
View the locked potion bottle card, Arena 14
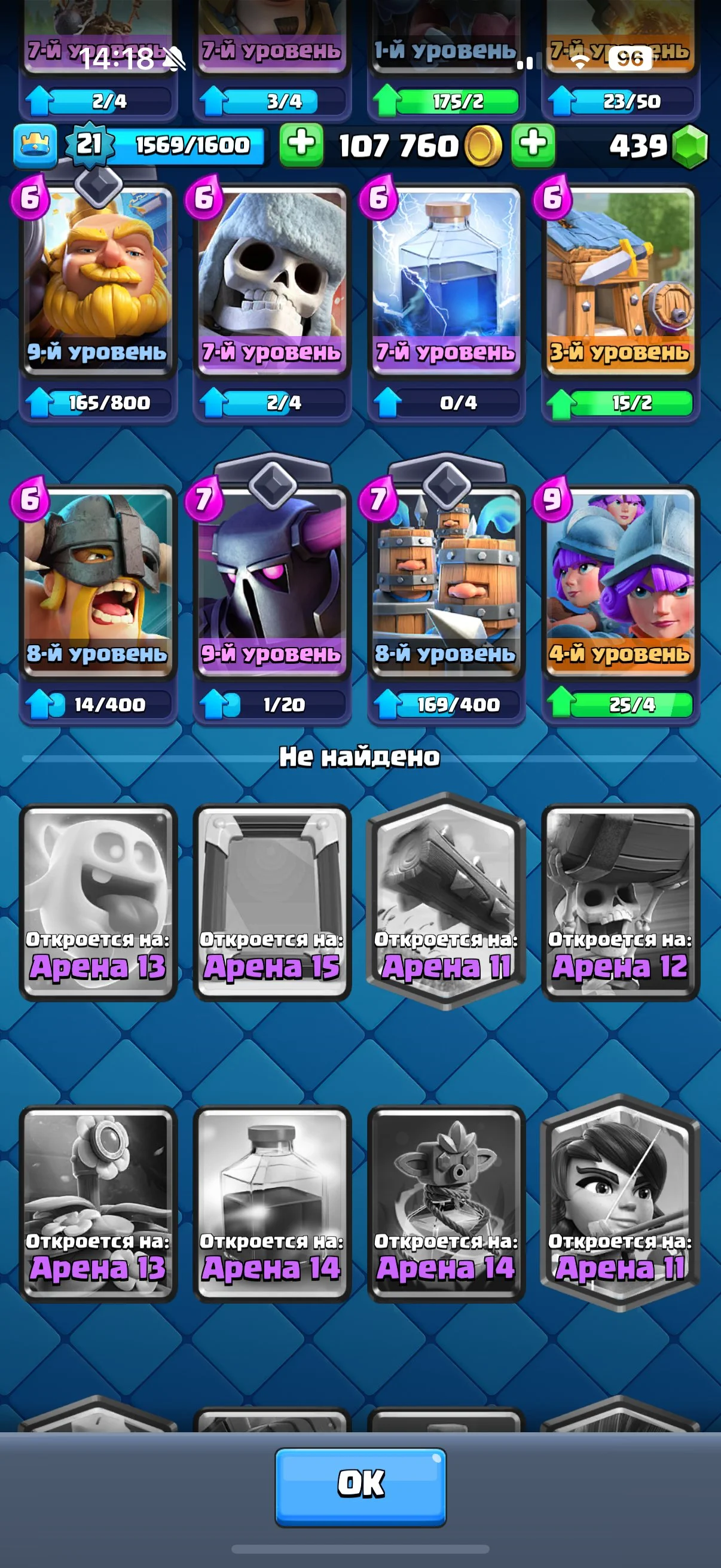[272, 1202]
